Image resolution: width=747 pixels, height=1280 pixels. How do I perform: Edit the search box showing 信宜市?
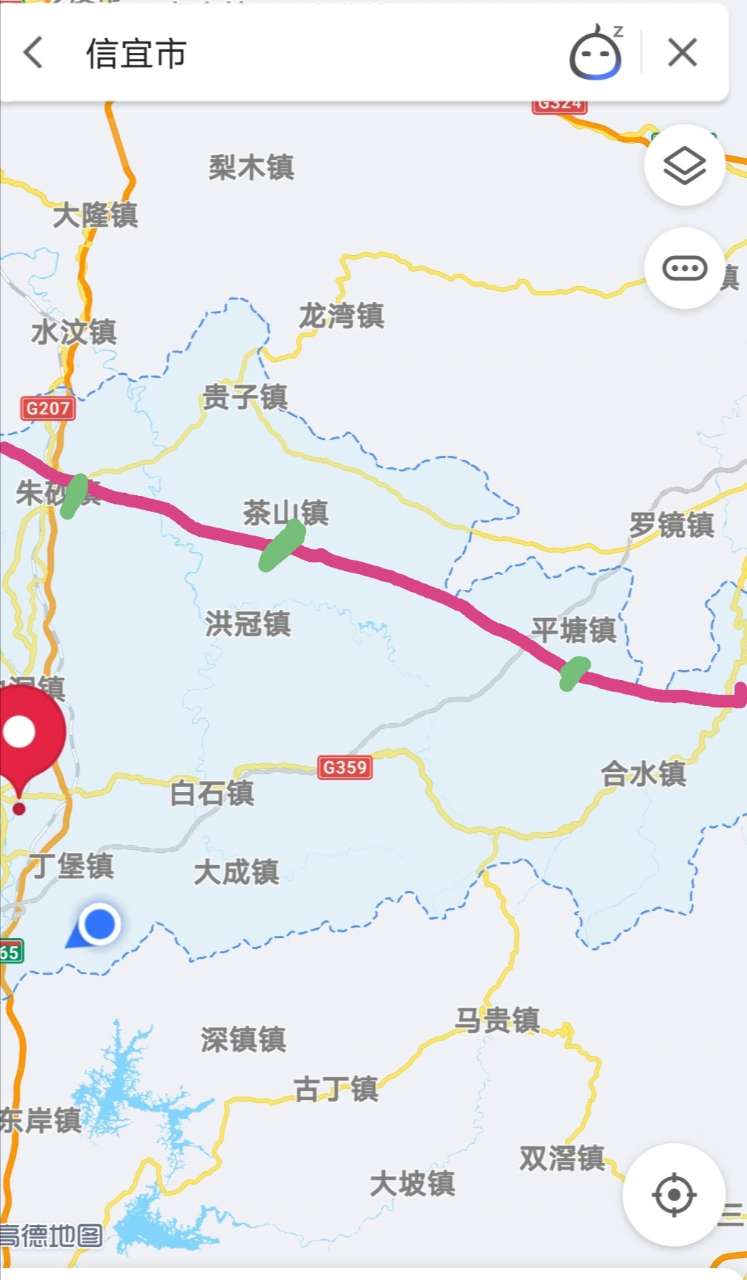pos(300,53)
